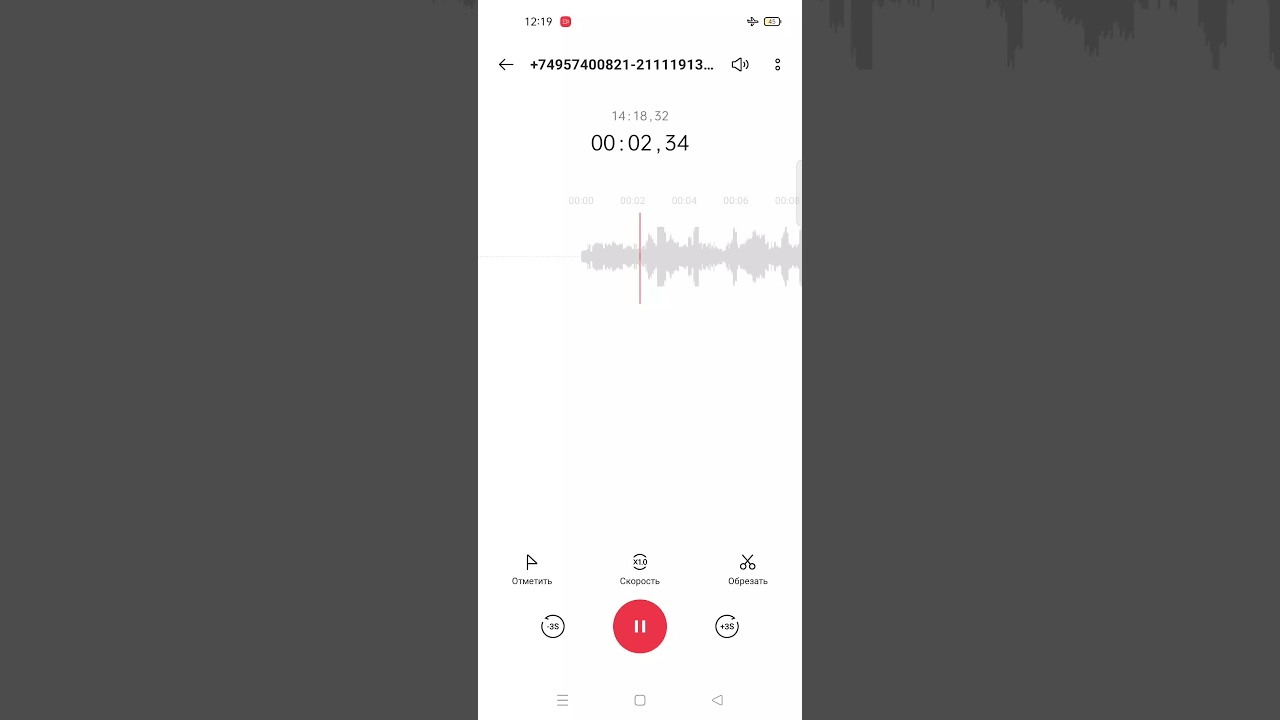Trim the recording with Обрезать
Viewport: 1280px width, 720px height.
(x=747, y=569)
